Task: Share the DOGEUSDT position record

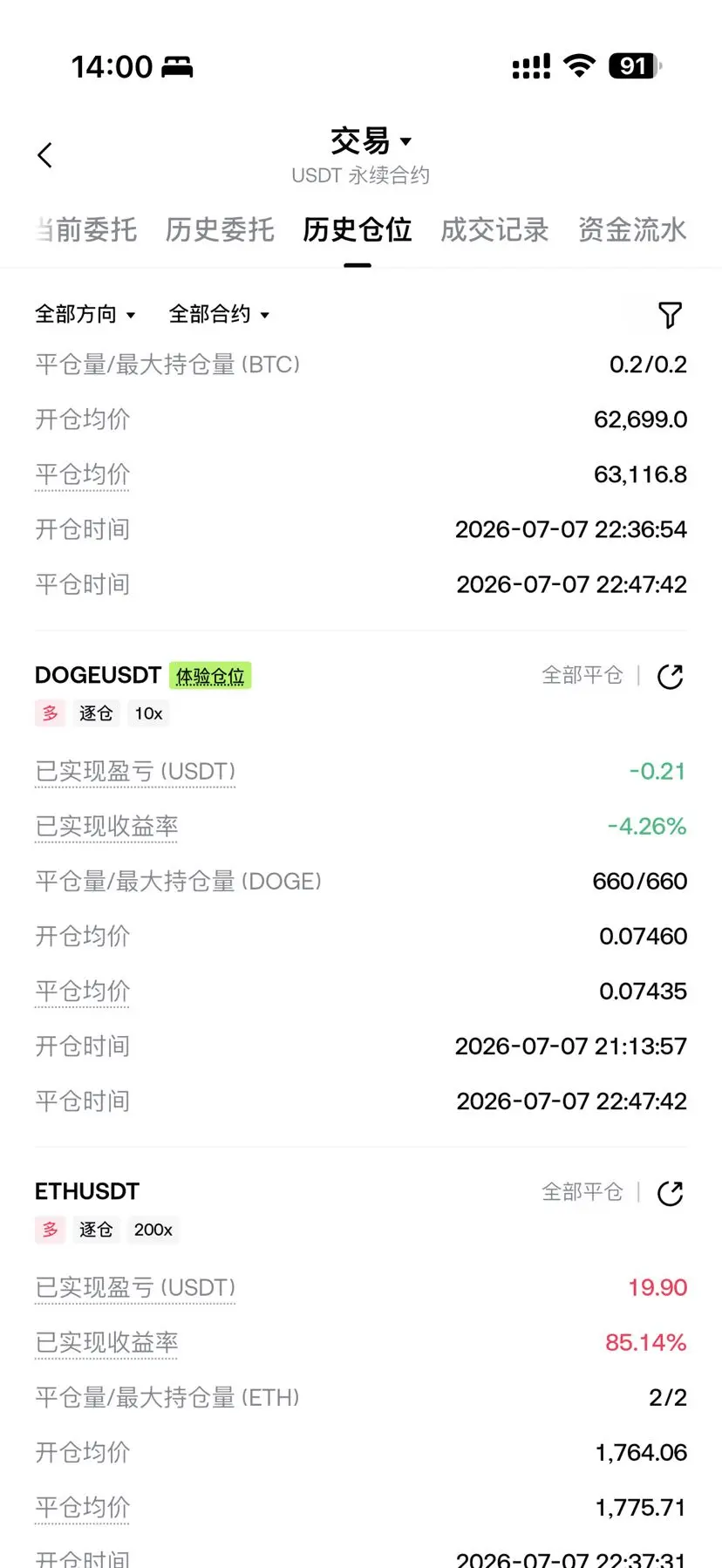Action: tap(670, 677)
